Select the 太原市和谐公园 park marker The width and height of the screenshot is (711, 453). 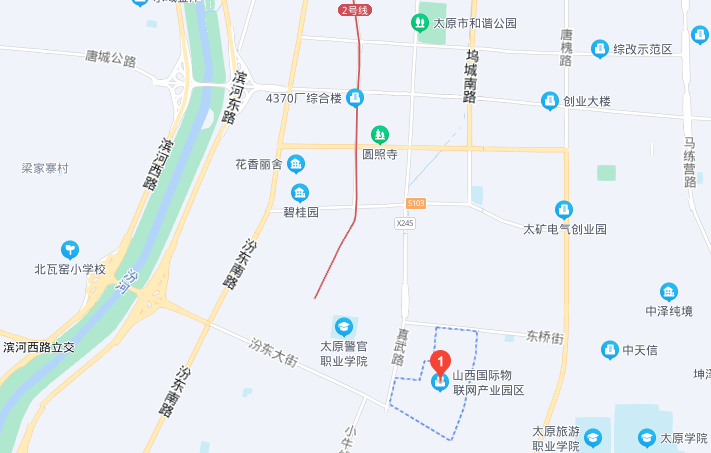(x=421, y=22)
